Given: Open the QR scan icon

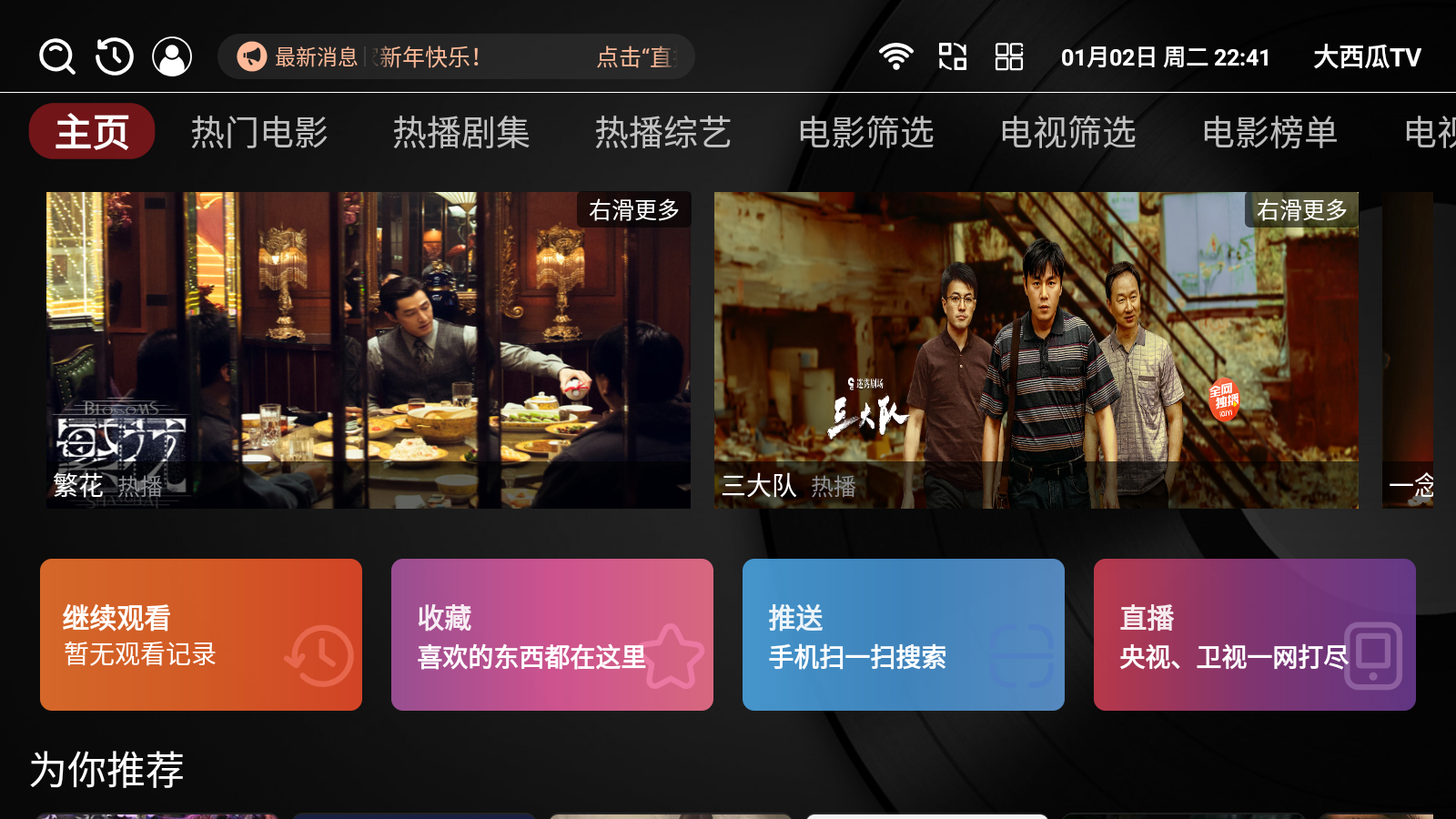Looking at the screenshot, I should coord(952,56).
